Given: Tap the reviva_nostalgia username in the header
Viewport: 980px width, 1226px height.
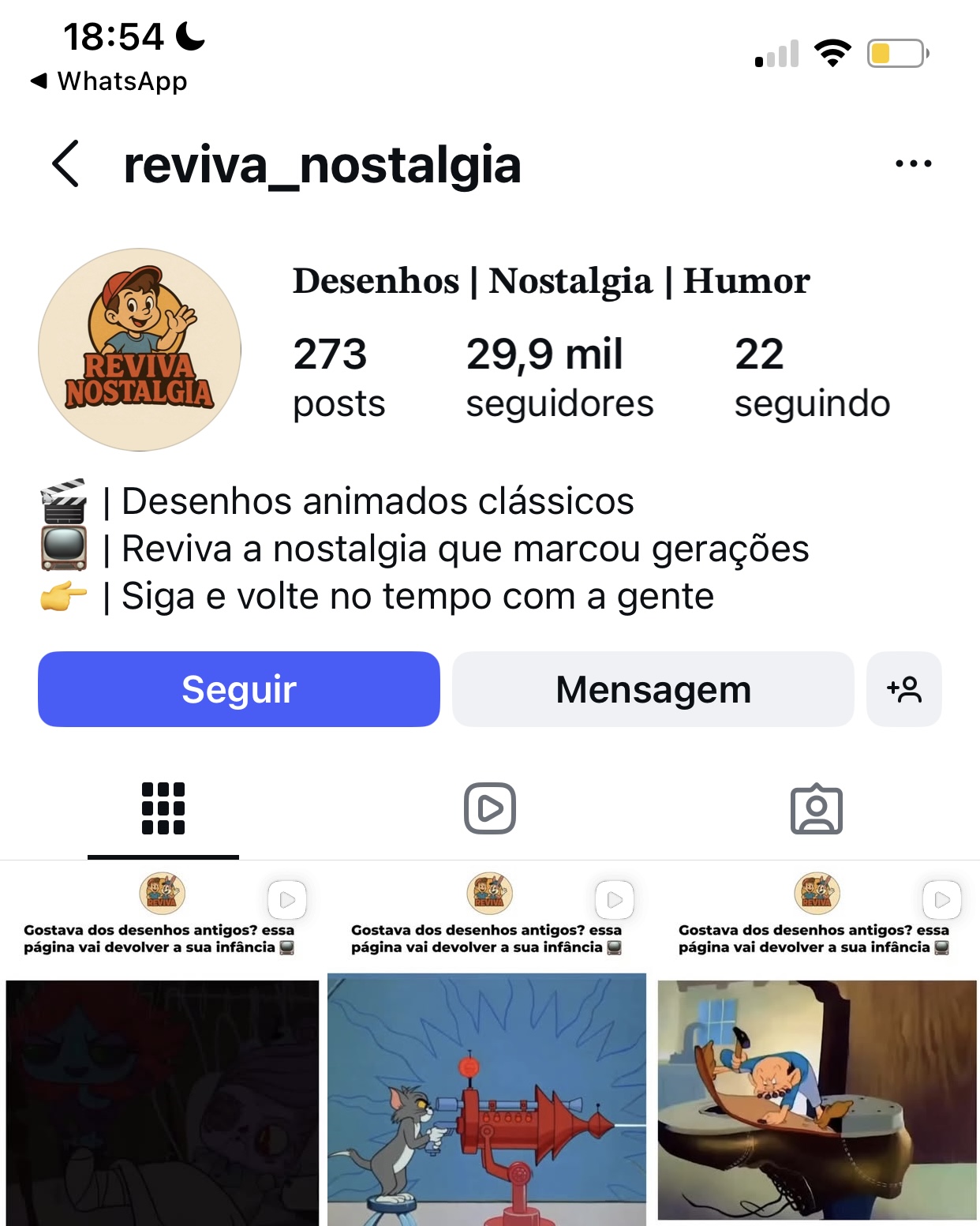Looking at the screenshot, I should pos(320,165).
